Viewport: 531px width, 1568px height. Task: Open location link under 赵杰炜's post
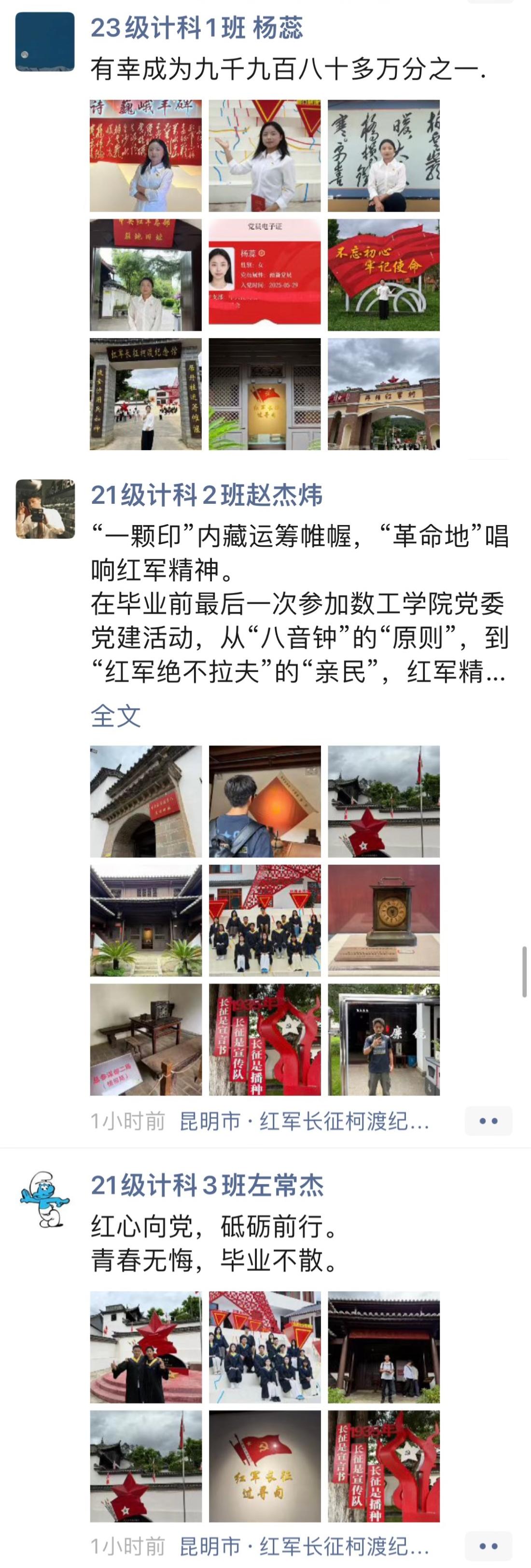pos(304,1121)
